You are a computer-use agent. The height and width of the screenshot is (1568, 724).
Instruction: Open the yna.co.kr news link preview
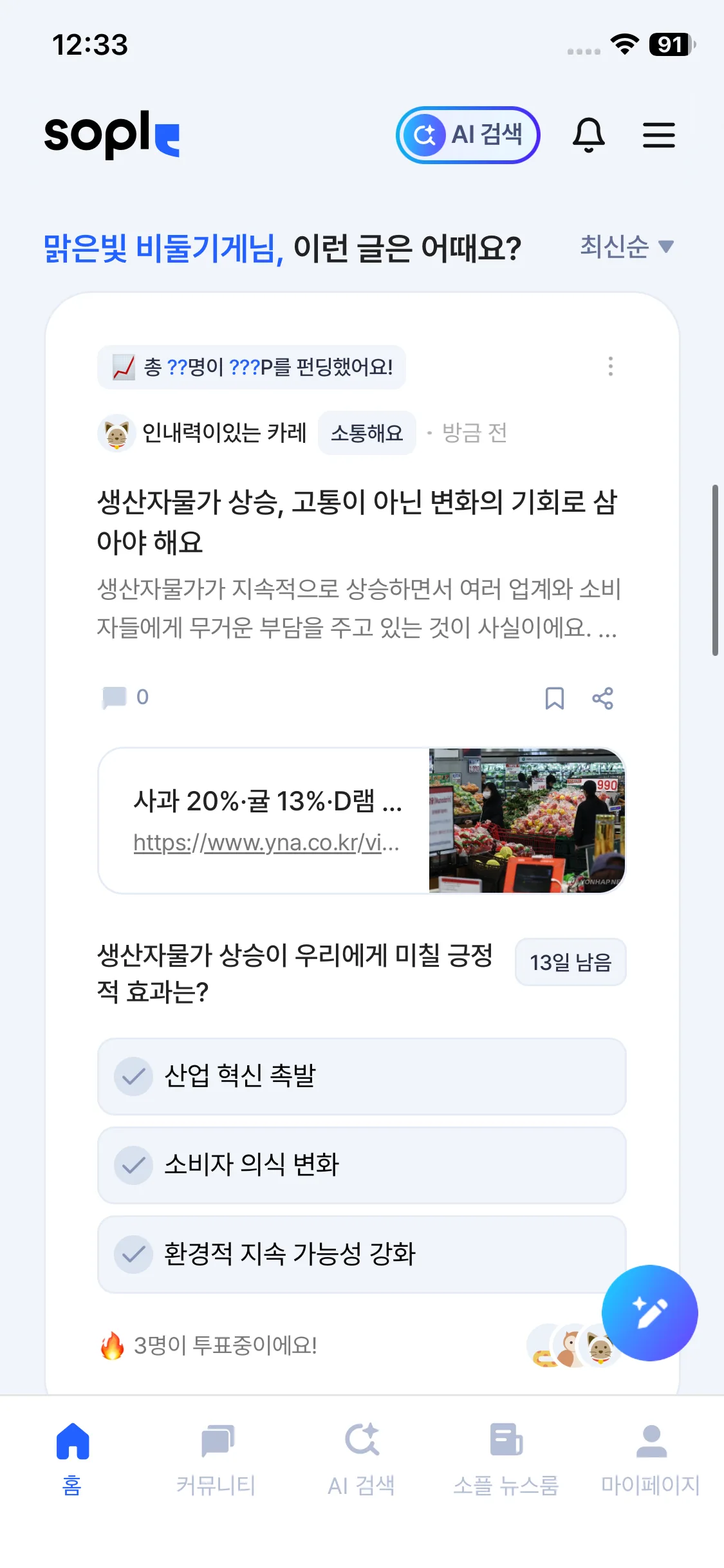click(360, 819)
